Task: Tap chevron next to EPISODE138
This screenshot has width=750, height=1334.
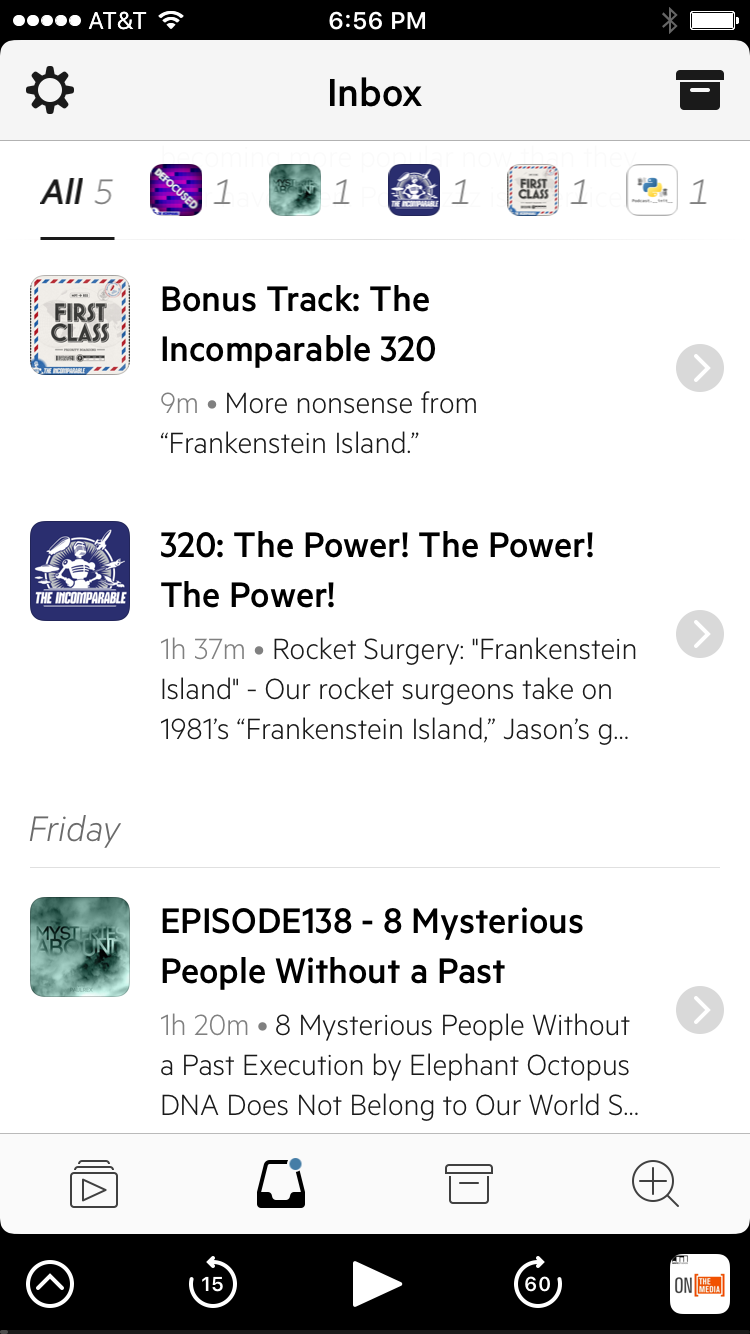Action: (700, 1011)
